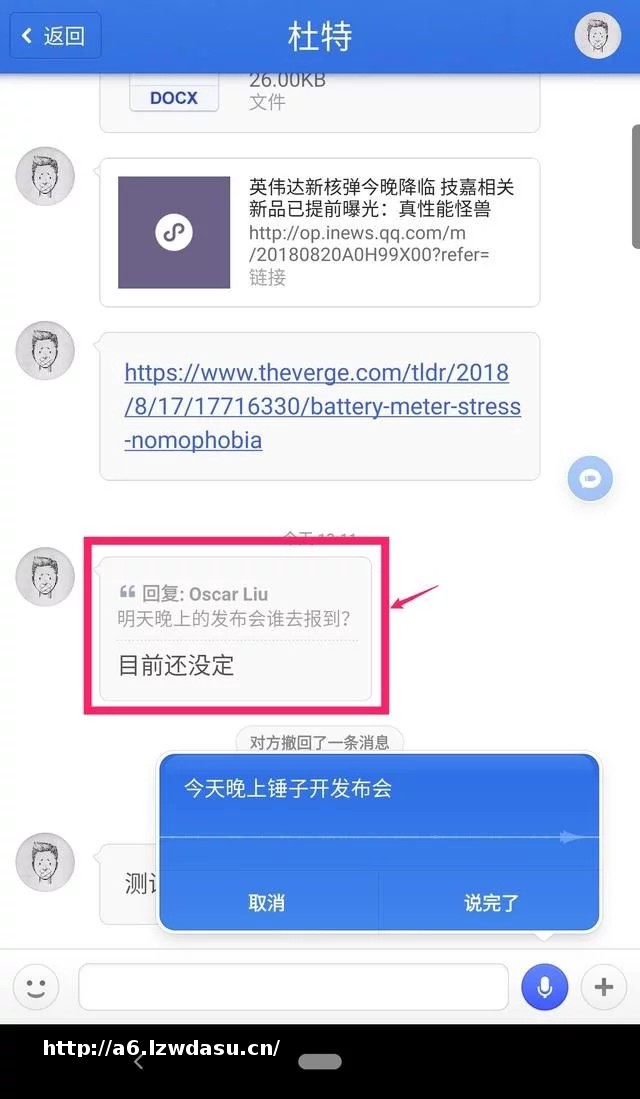640x1099 pixels.
Task: Open the plus attachment menu
Action: coord(603,988)
